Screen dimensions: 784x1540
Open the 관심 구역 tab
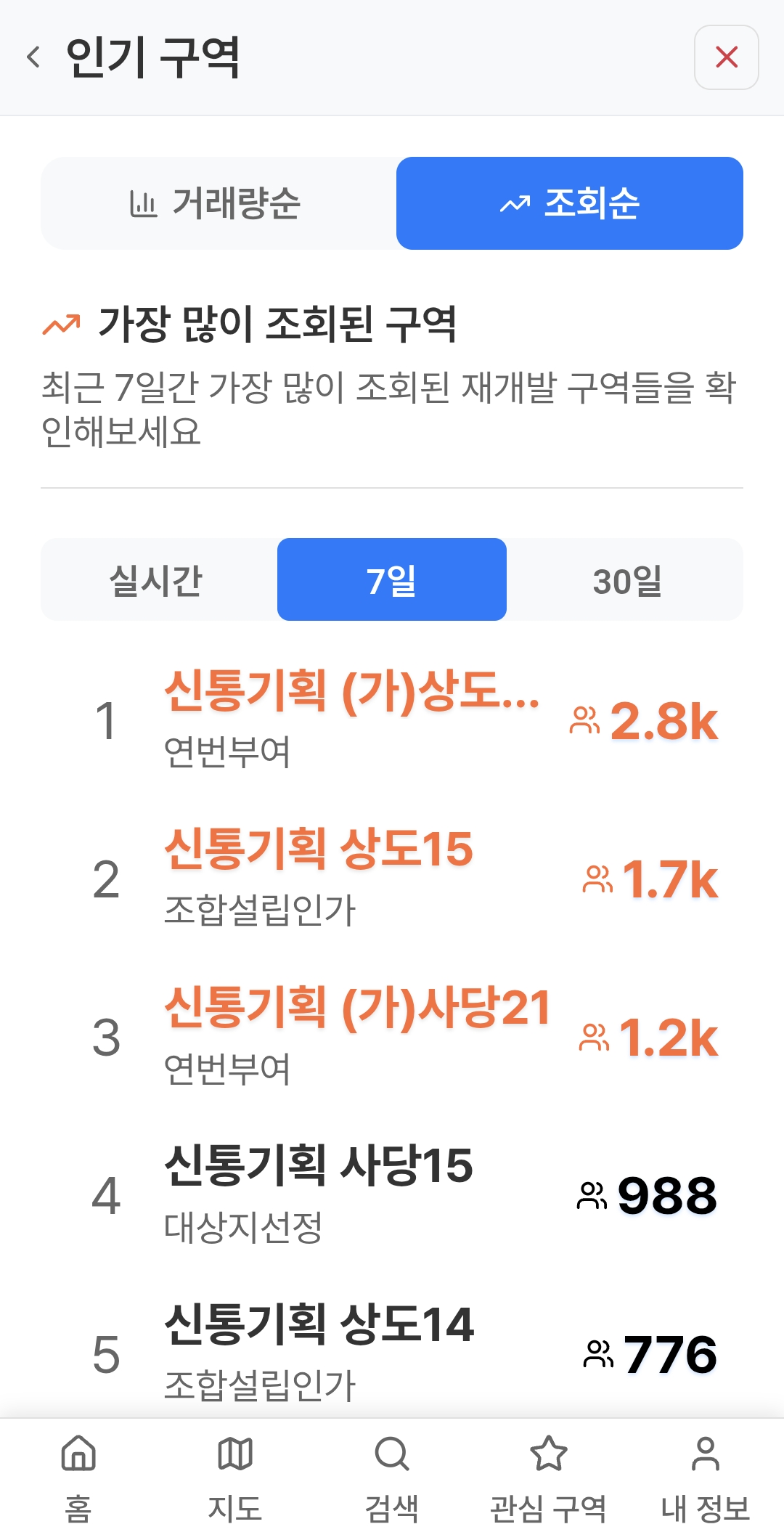coord(549,1478)
